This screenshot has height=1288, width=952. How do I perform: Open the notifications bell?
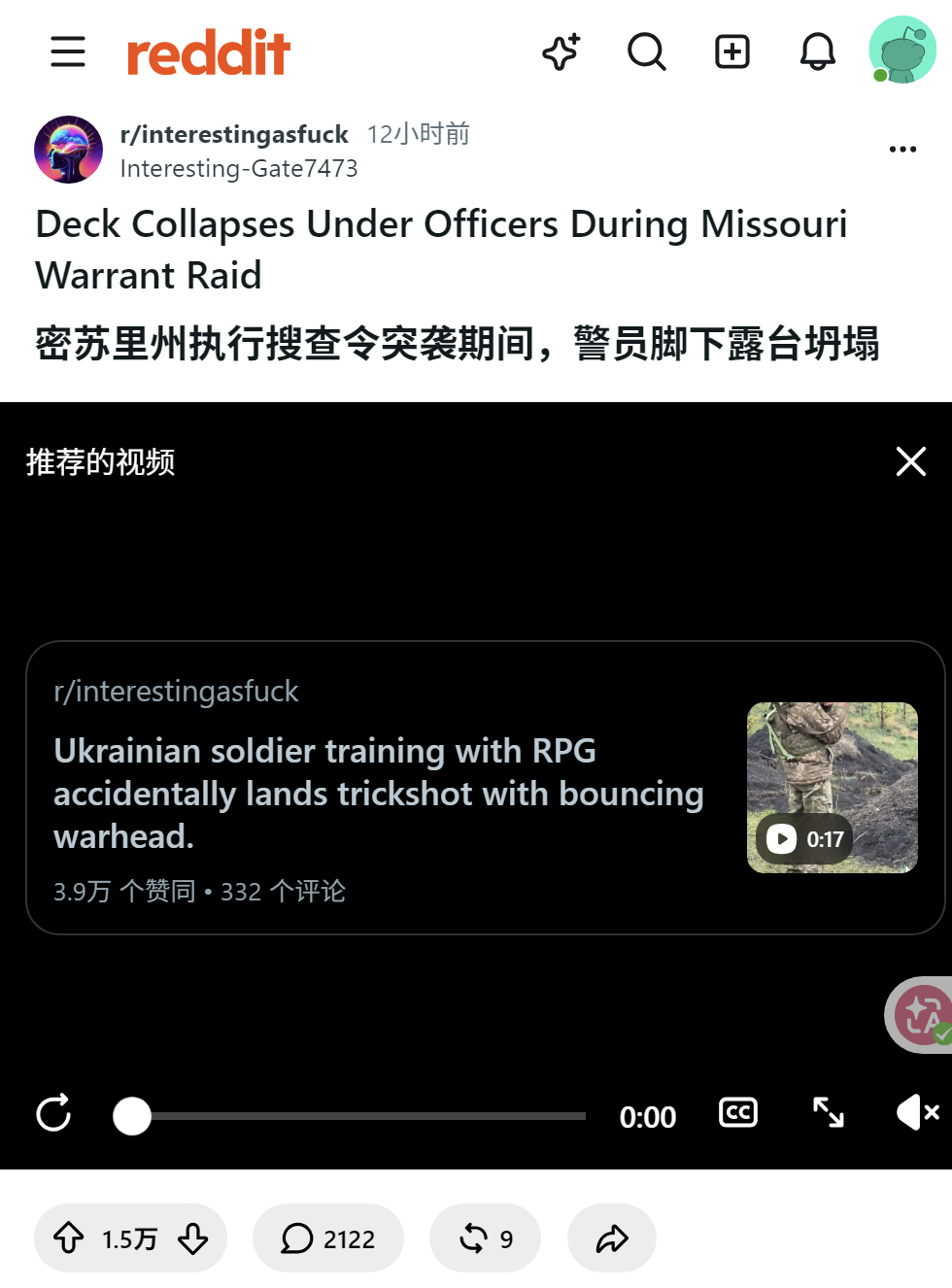point(818,51)
